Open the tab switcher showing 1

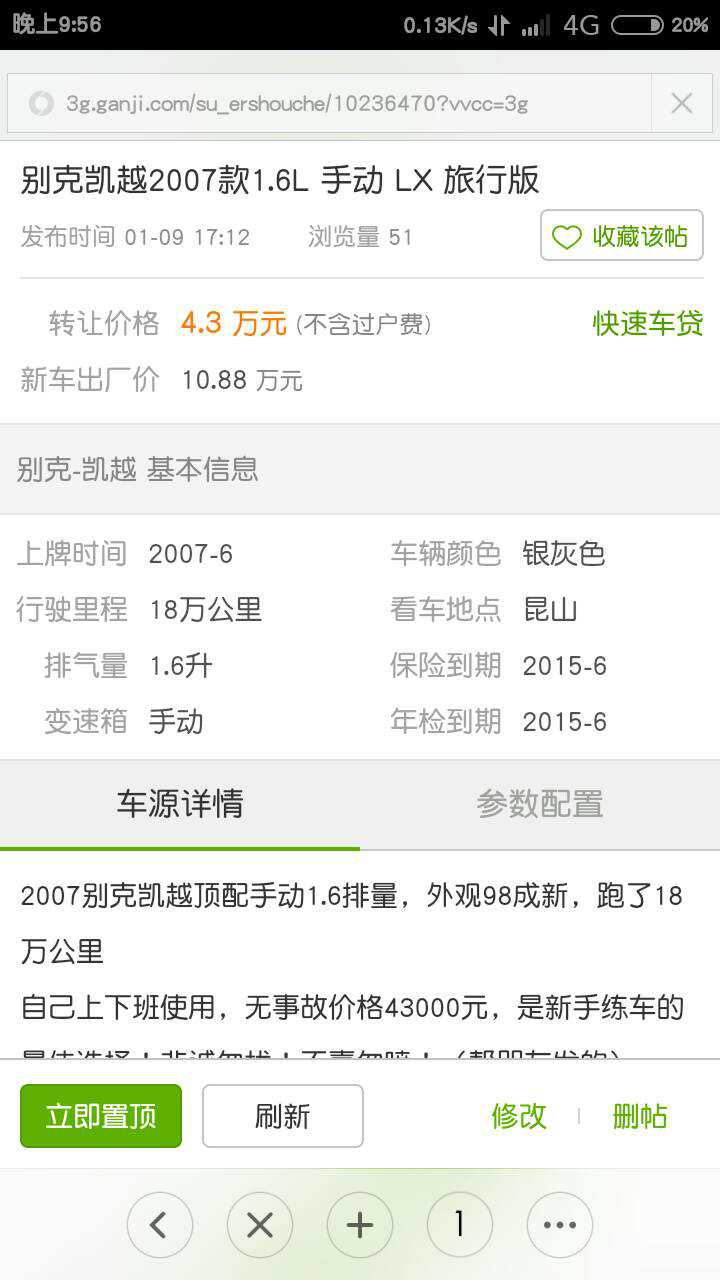tap(460, 1225)
